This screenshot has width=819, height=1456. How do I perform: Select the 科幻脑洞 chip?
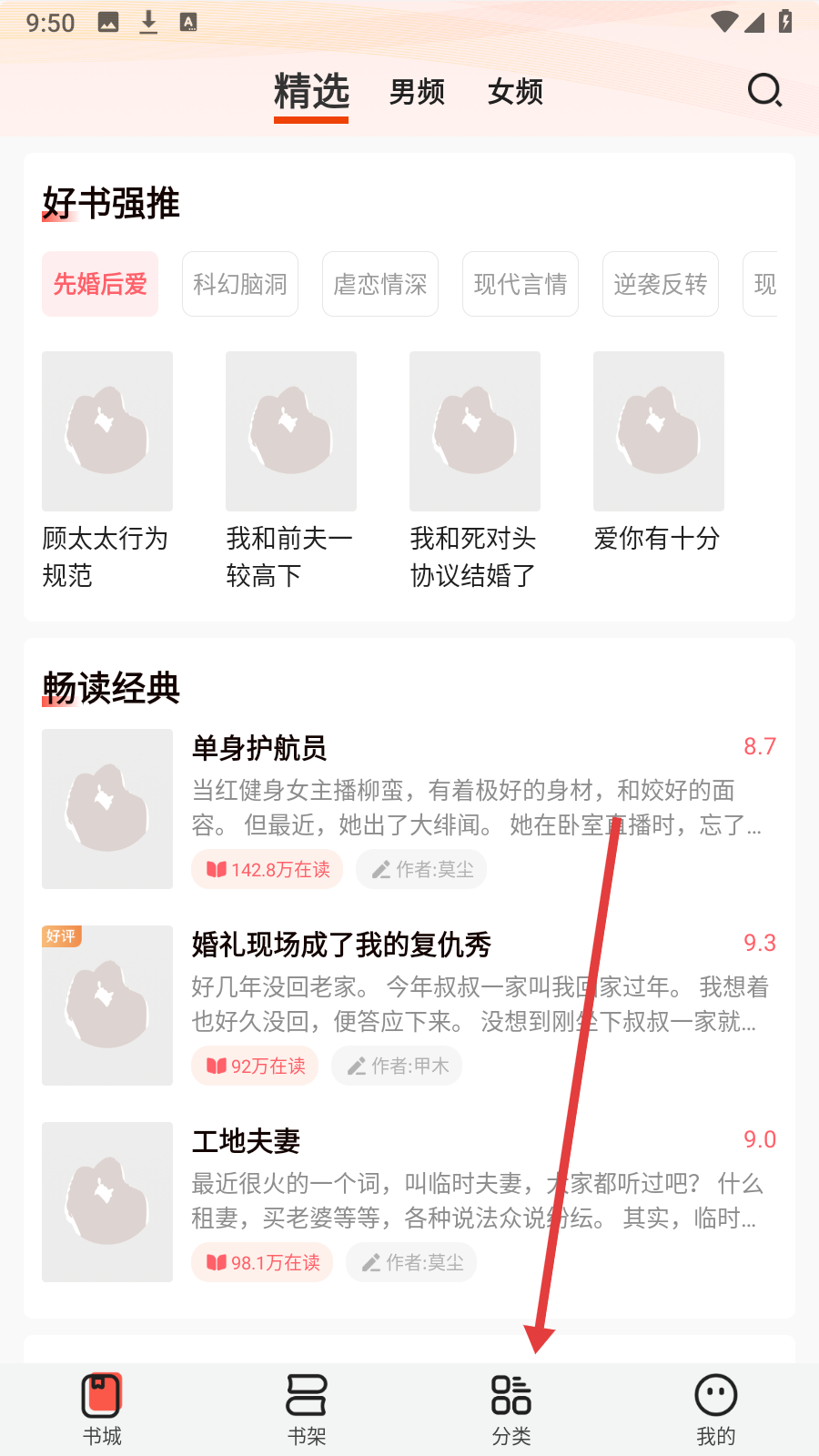[240, 284]
